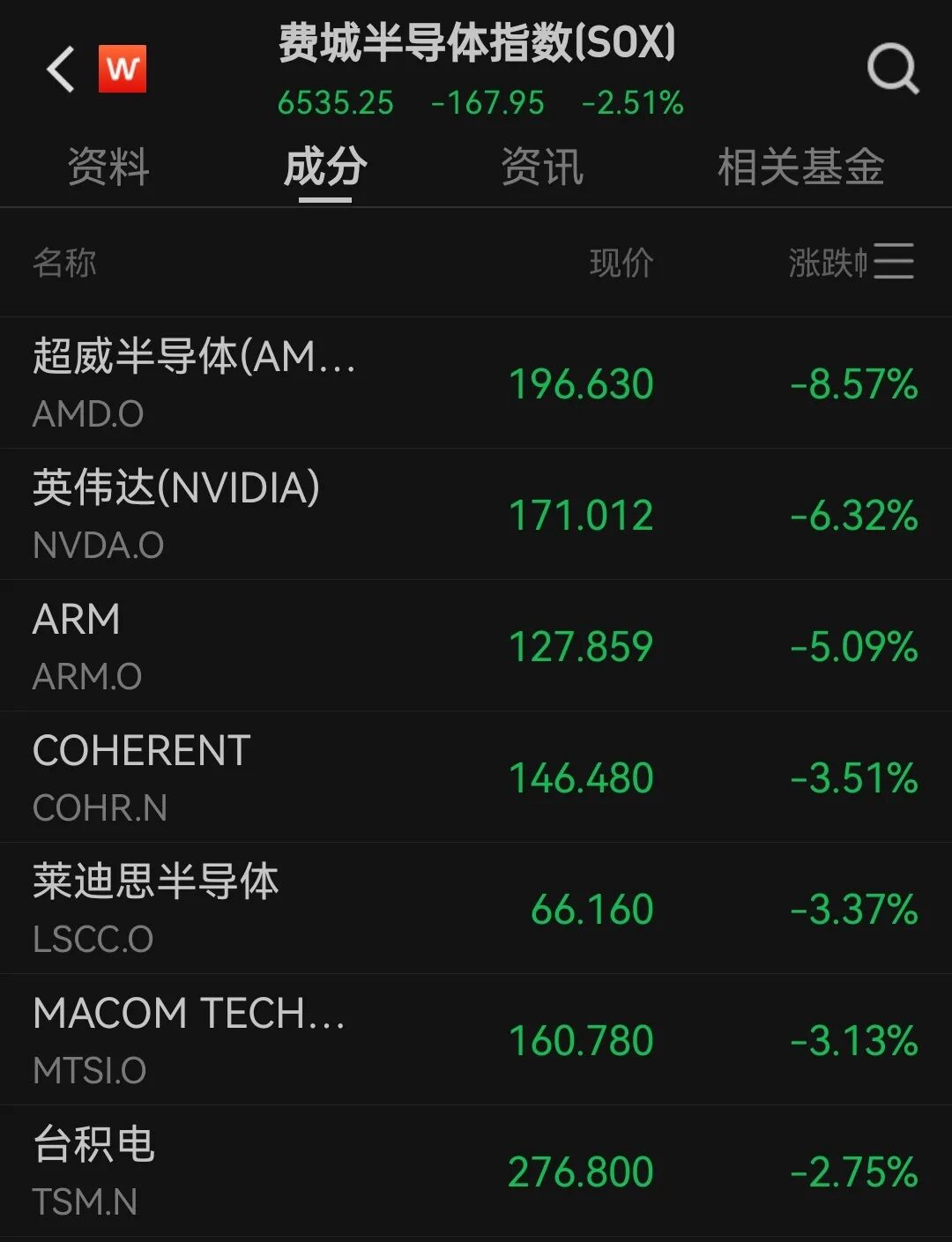Screen dimensions: 952x1242
Task: Open the column list menu icon
Action: (894, 262)
